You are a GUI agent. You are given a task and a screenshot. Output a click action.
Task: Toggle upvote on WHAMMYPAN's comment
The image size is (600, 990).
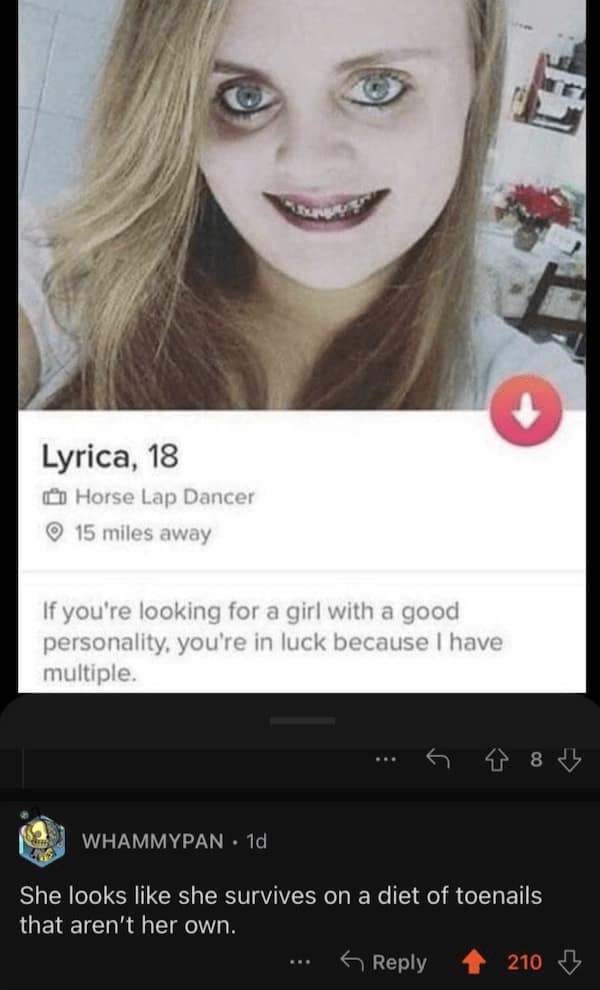point(473,962)
